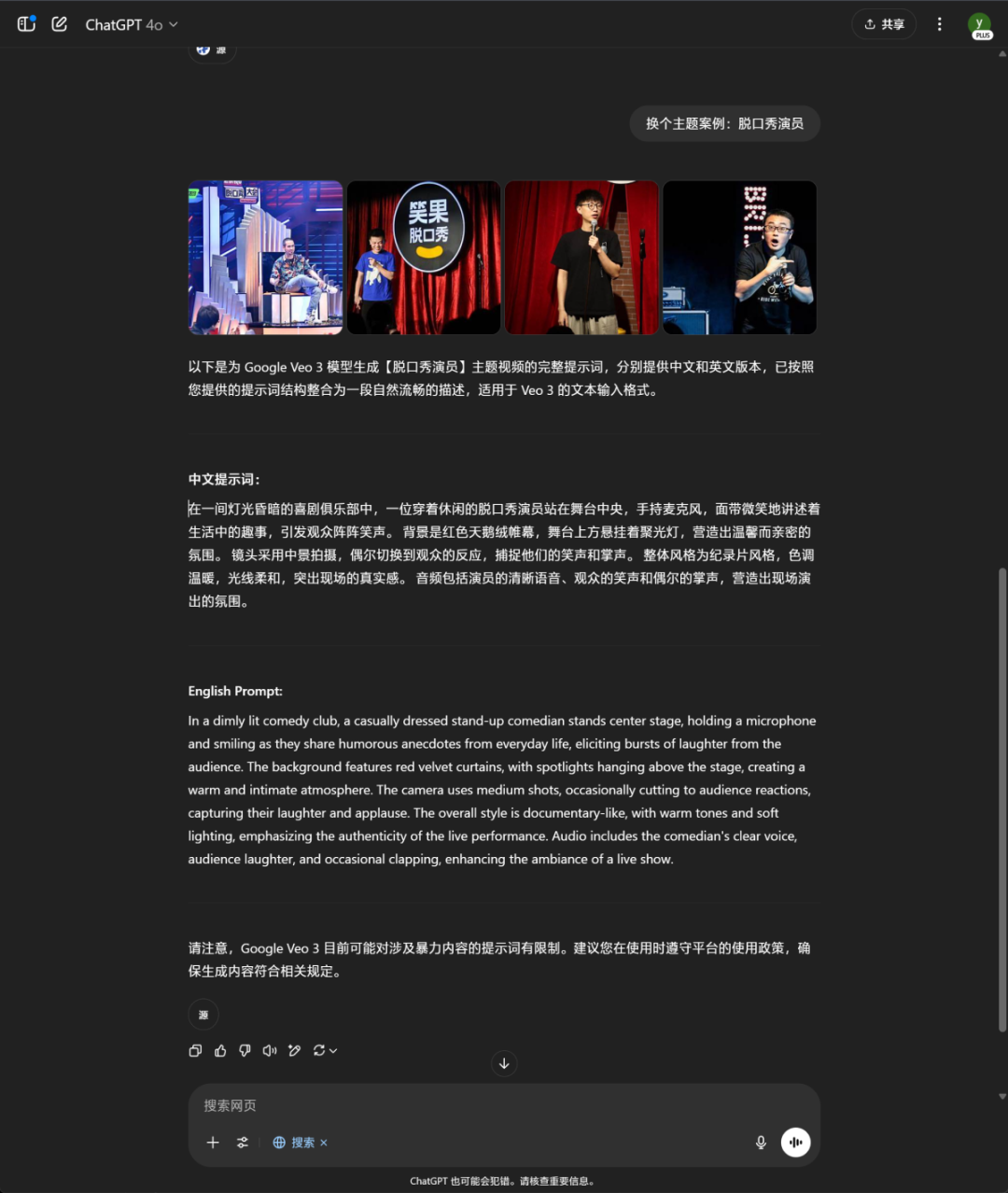The height and width of the screenshot is (1193, 1008).
Task: Copy the response text
Action: (195, 1050)
